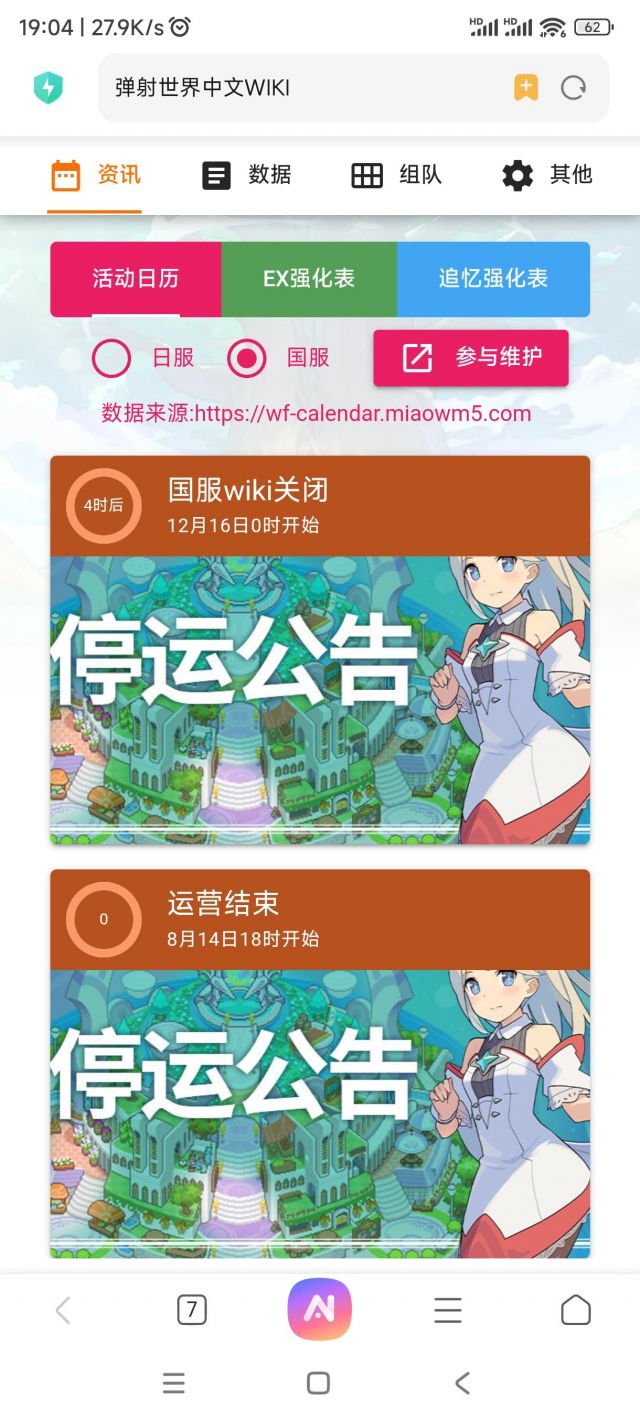Bookmark this page with the yellow icon
This screenshot has height=1422, width=640.
point(526,88)
